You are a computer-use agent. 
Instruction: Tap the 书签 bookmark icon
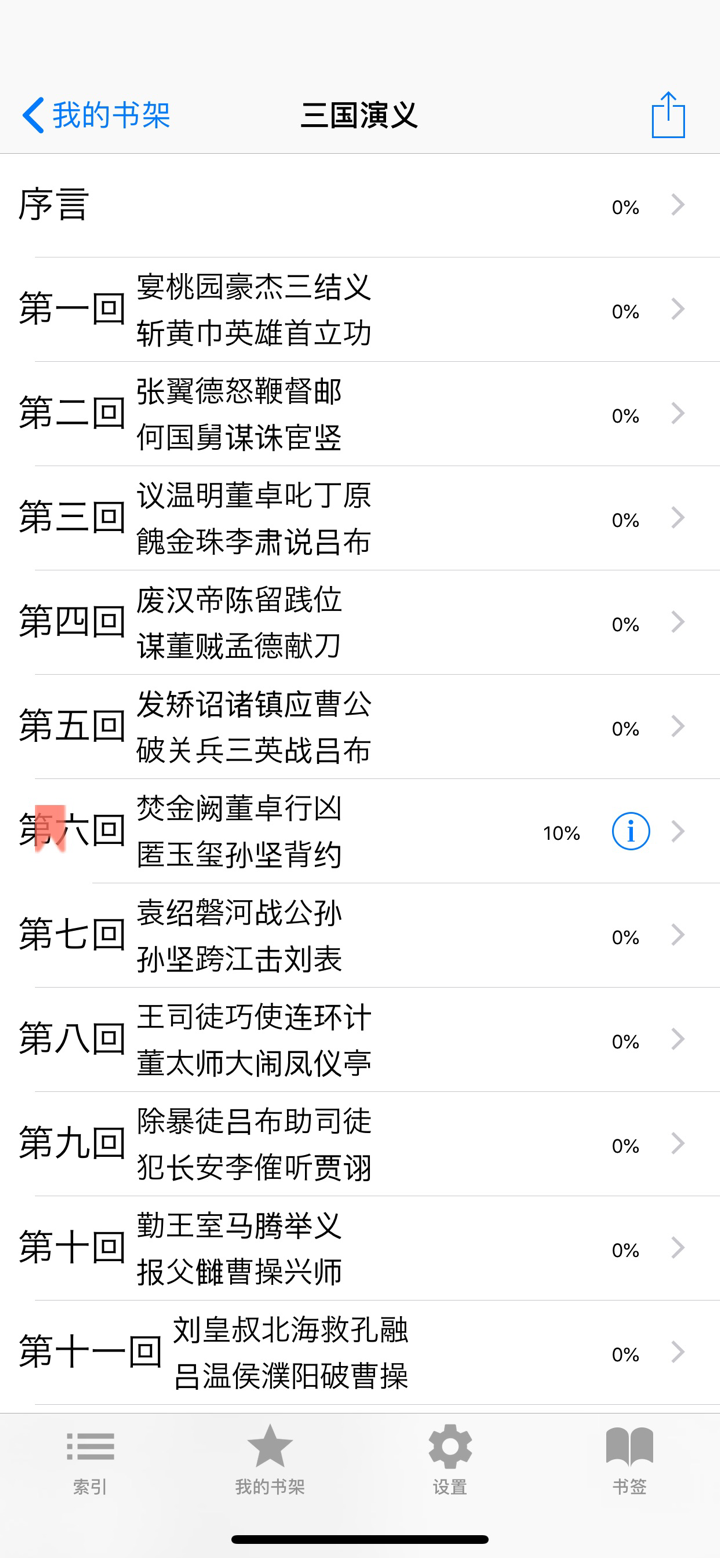point(628,1445)
